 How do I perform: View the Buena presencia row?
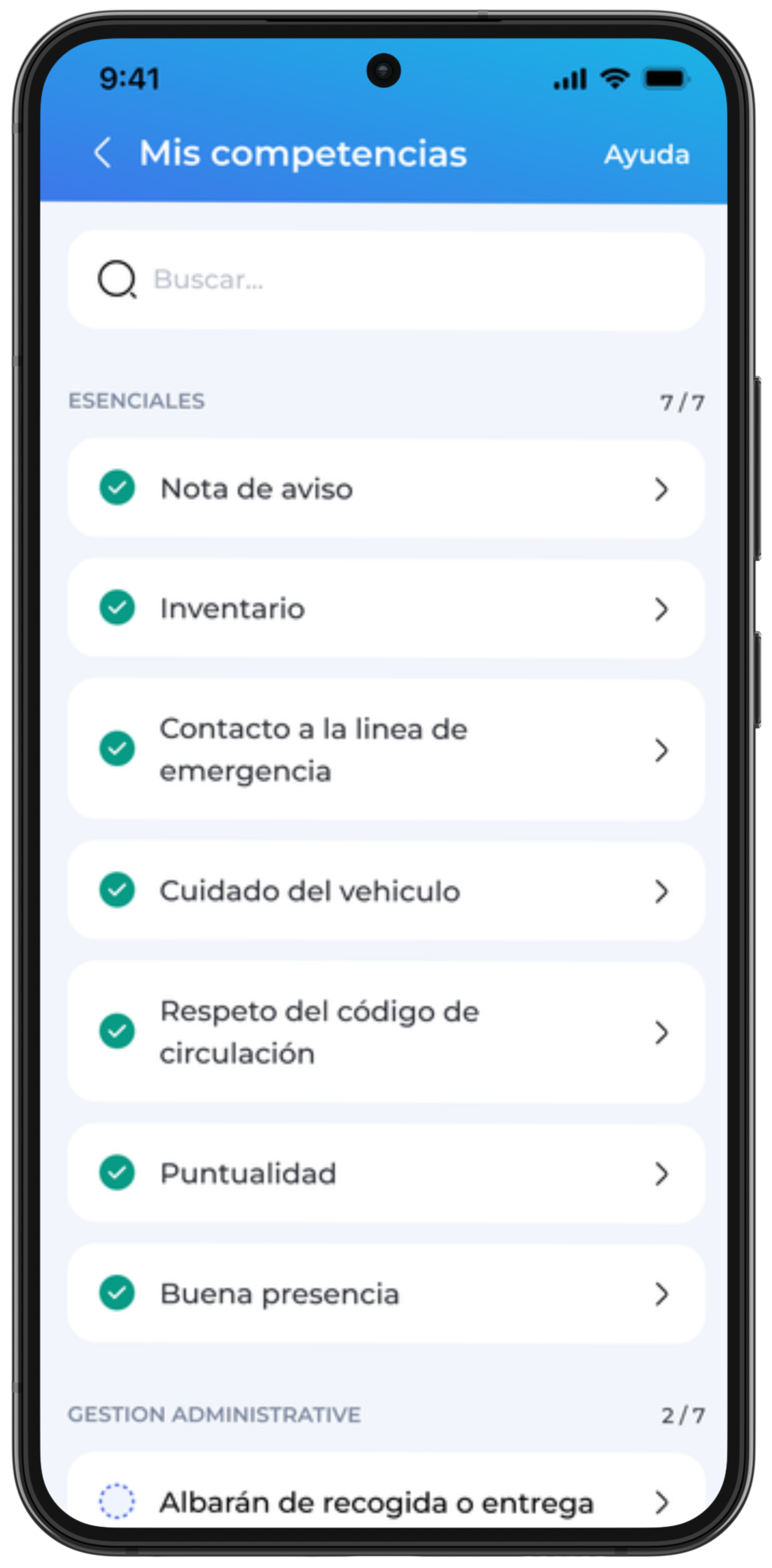pyautogui.click(x=386, y=1293)
